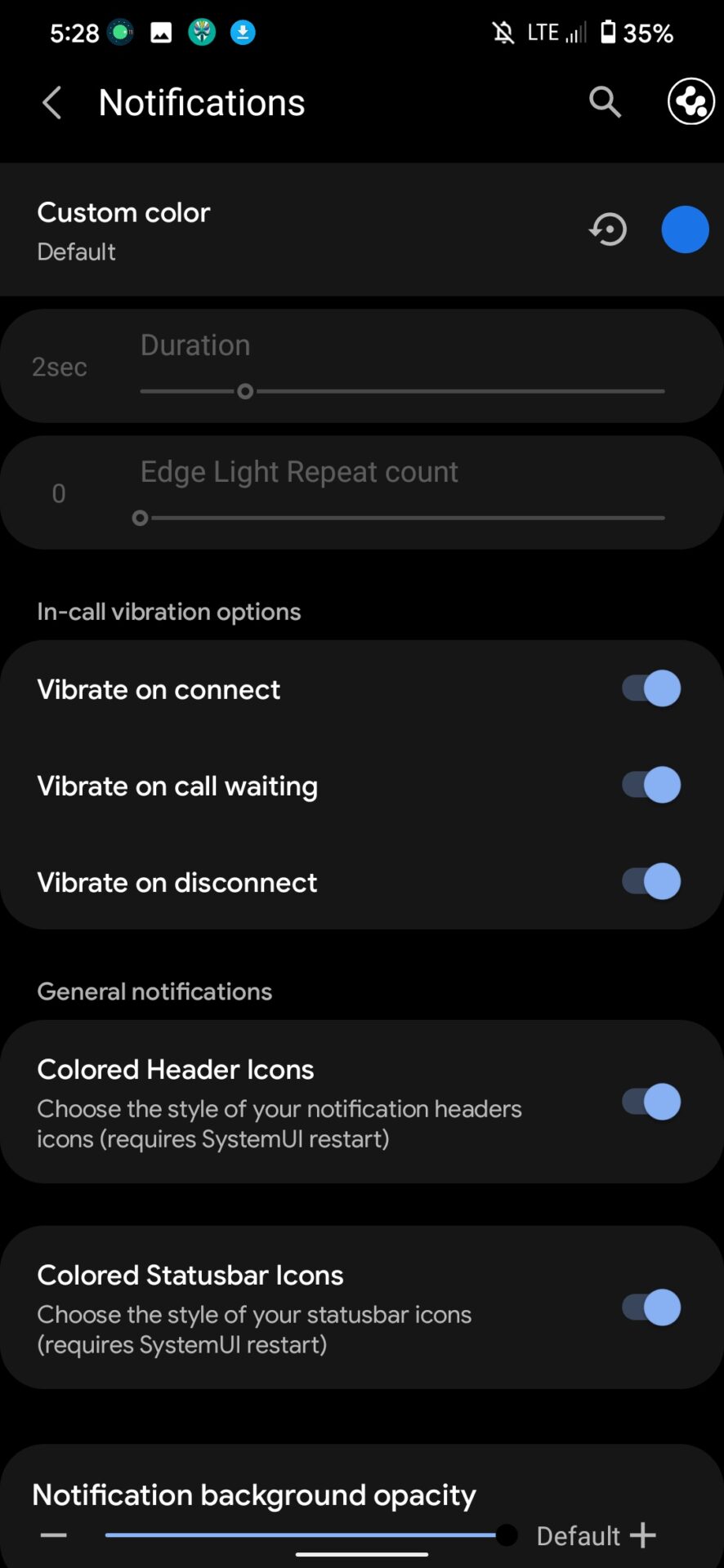Tap the circular icon next to search
This screenshot has height=1568, width=724.
coord(690,103)
